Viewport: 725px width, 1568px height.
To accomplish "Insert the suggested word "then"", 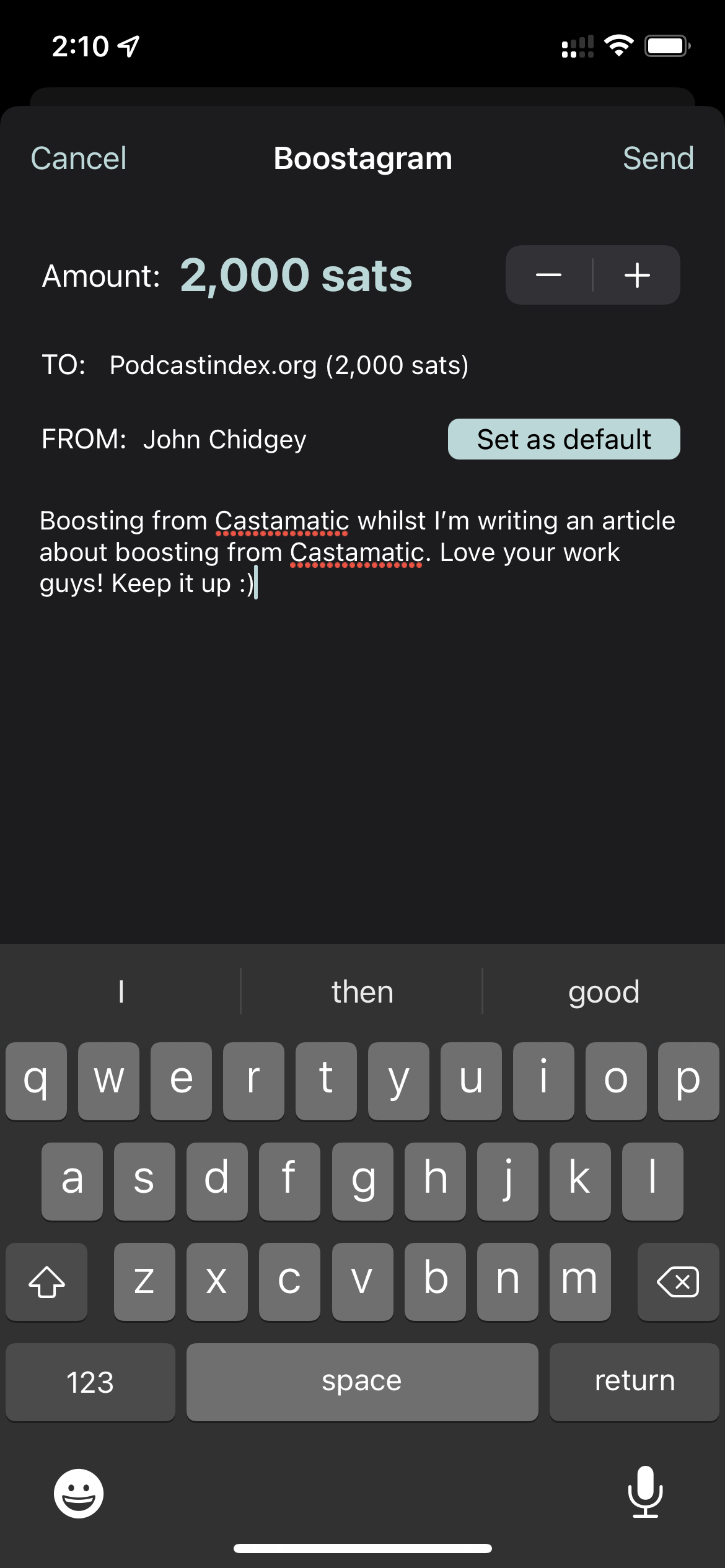I will (x=362, y=992).
